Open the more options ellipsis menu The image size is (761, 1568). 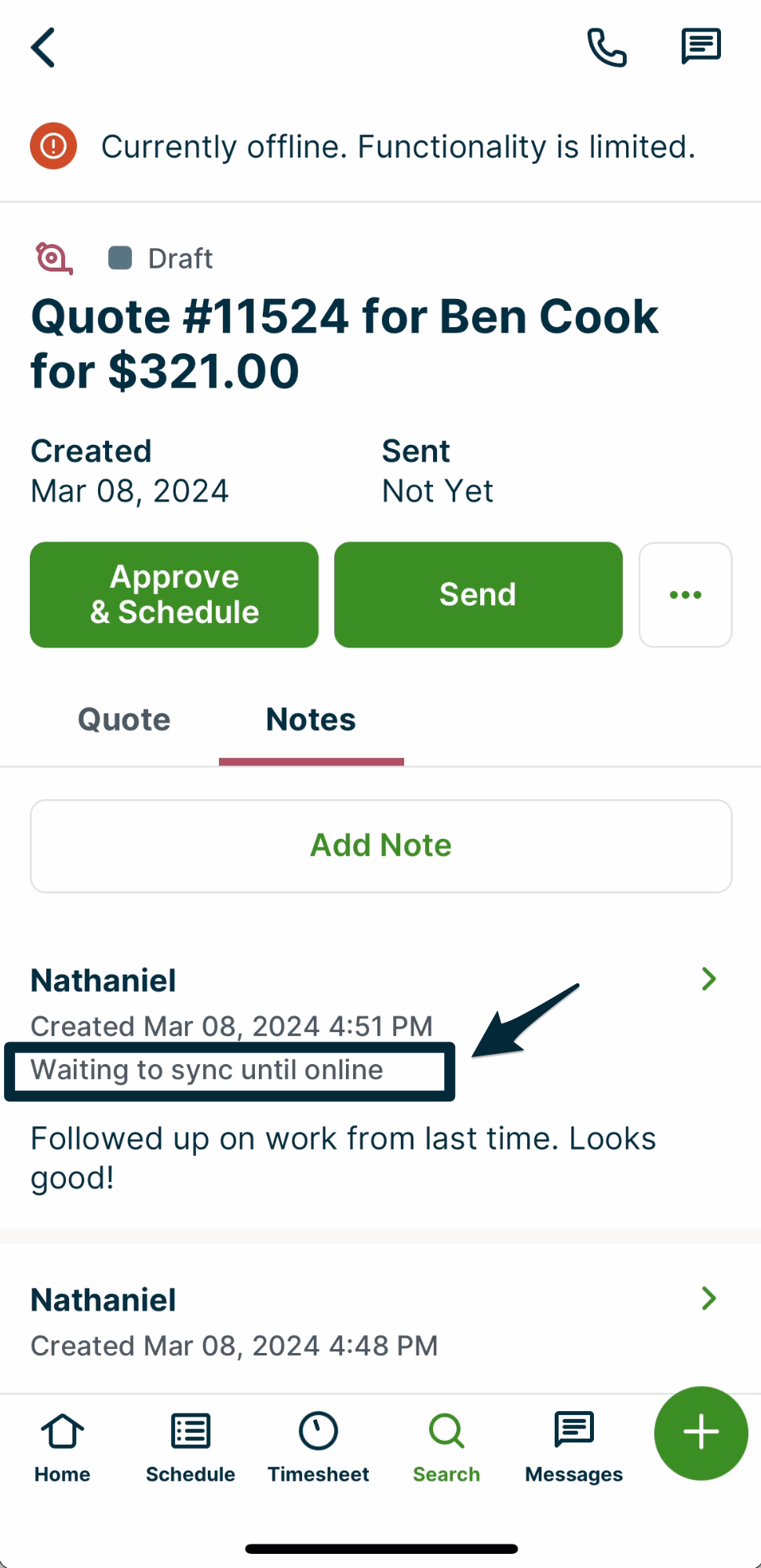click(x=684, y=594)
